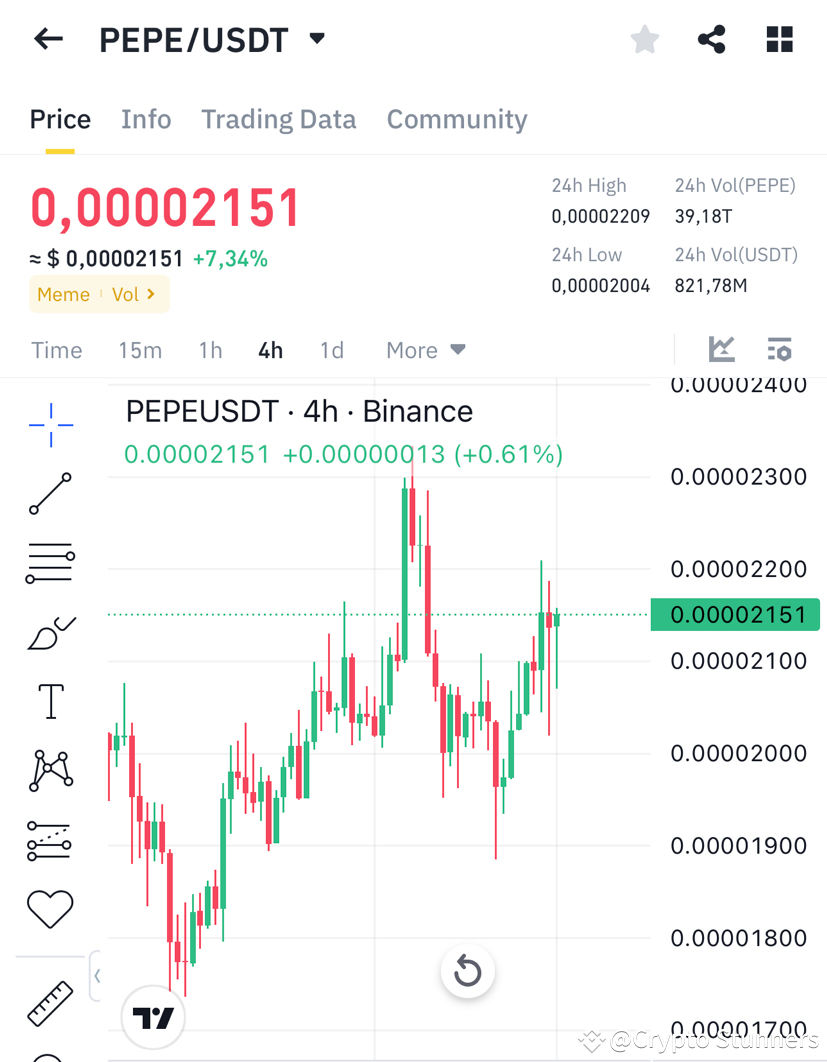This screenshot has height=1062, width=827.
Task: Open the horizontal lines tool
Action: pos(50,562)
